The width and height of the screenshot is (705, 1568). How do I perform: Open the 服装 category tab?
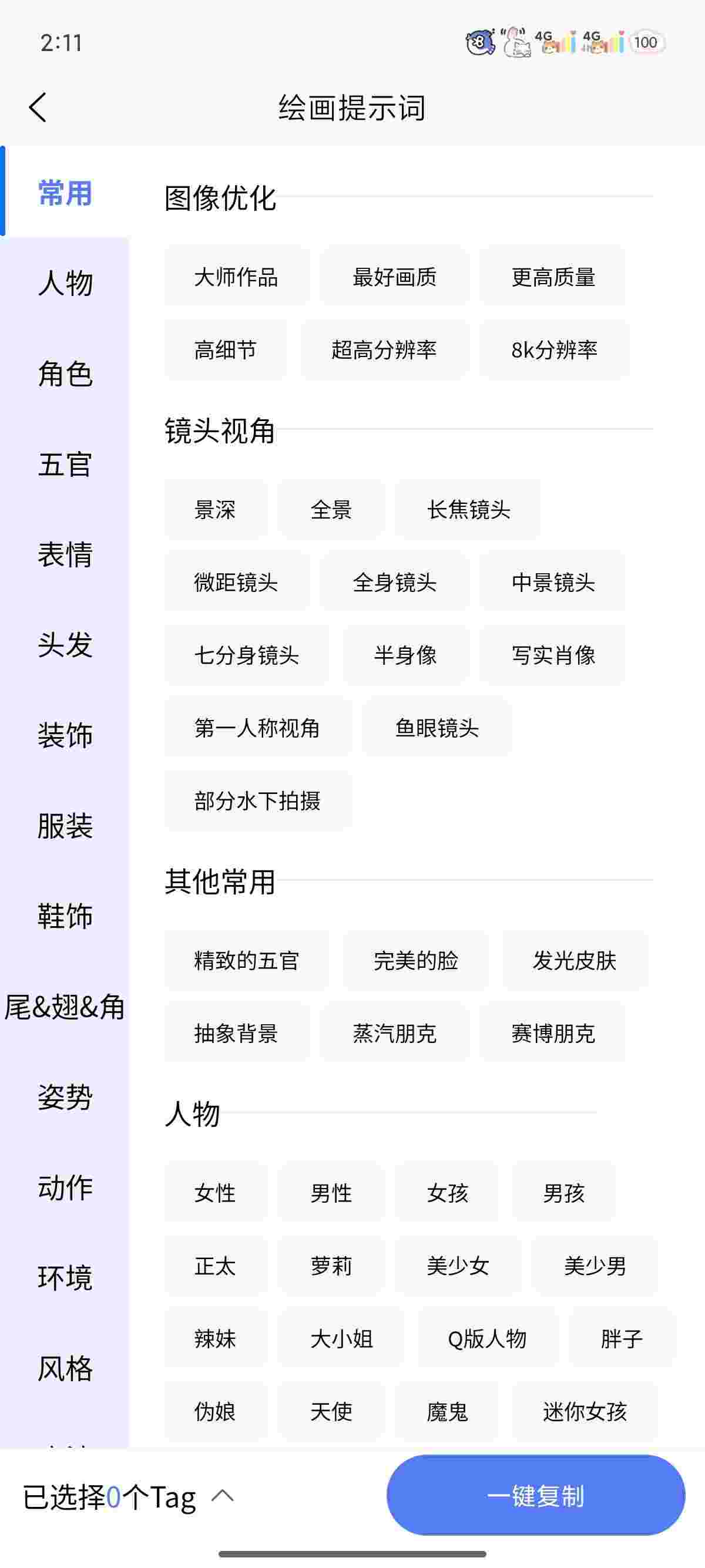coord(65,825)
